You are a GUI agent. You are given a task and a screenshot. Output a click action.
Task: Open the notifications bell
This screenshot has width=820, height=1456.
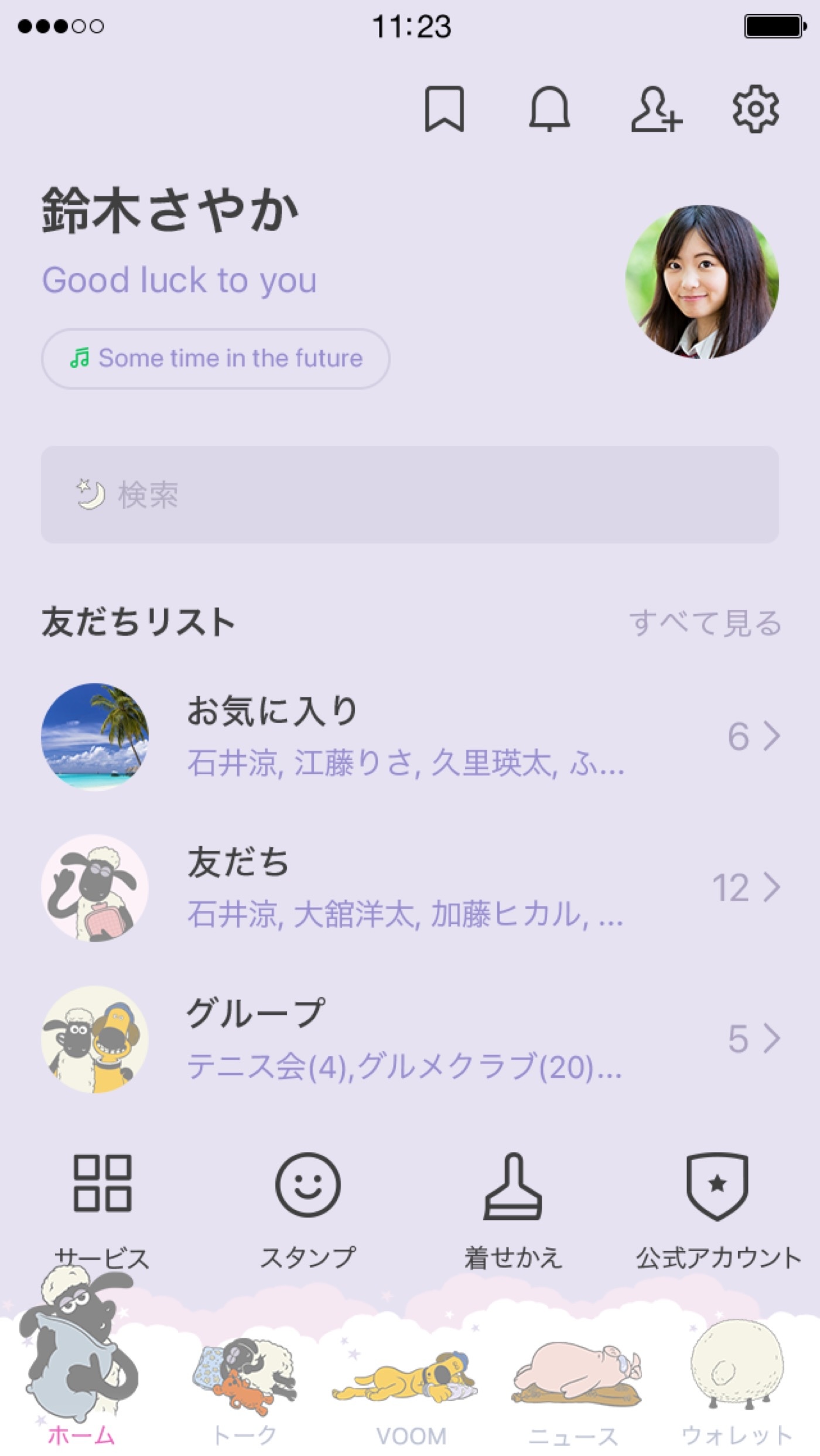coord(549,109)
